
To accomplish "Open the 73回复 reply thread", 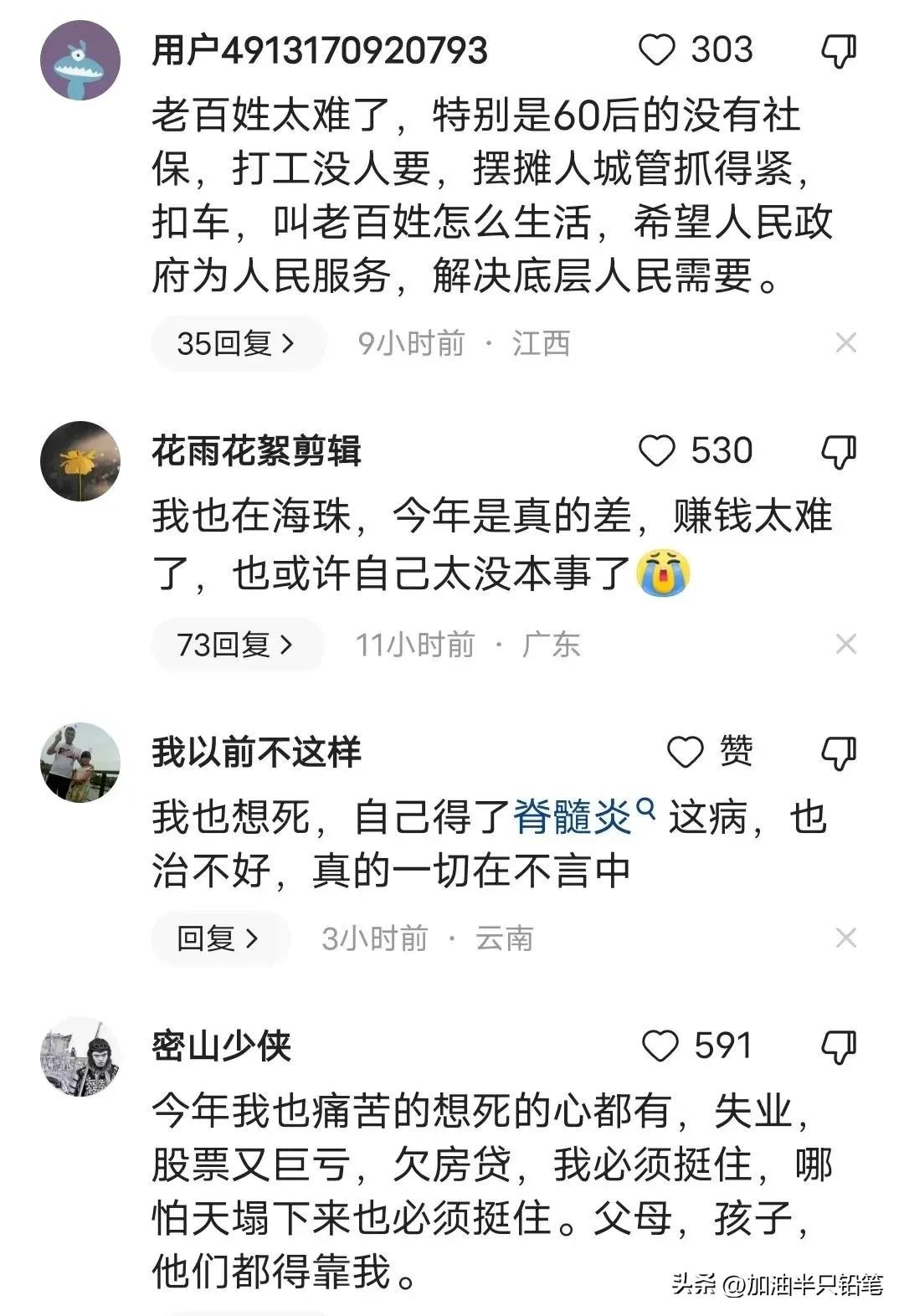I will point(237,645).
